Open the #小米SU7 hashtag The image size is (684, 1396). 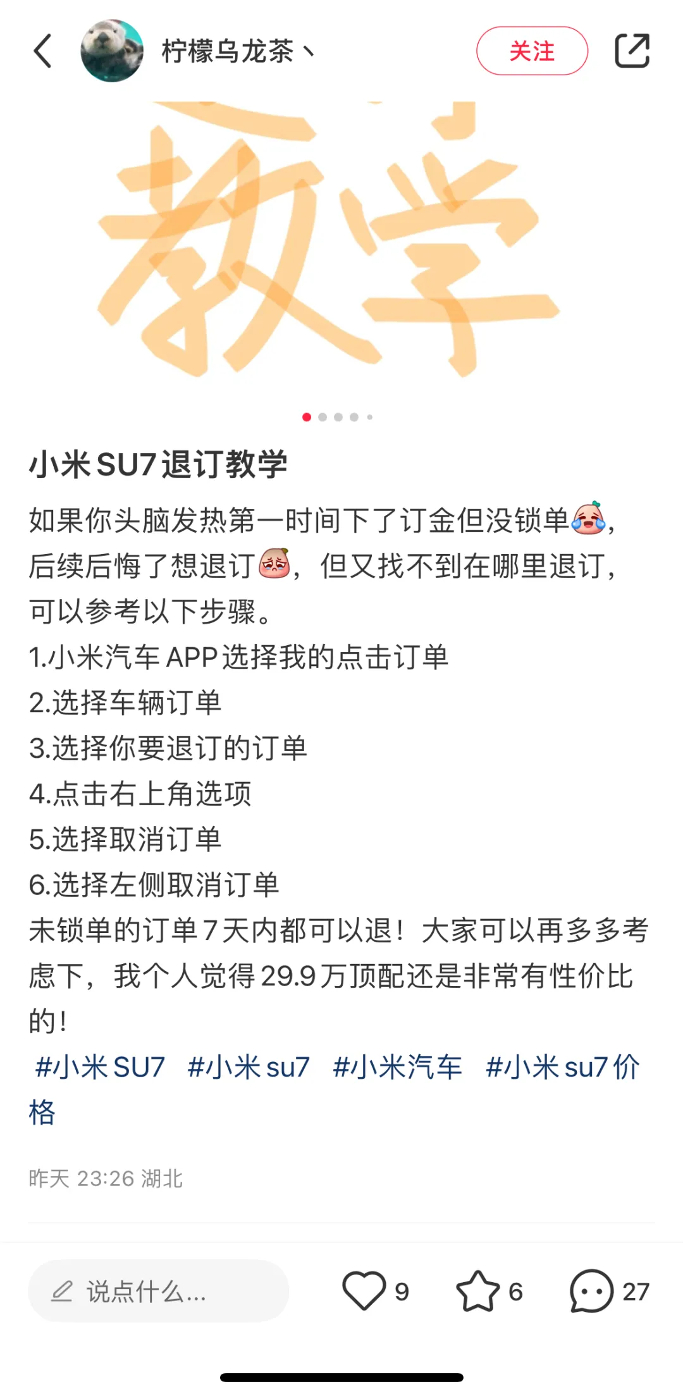click(100, 1067)
